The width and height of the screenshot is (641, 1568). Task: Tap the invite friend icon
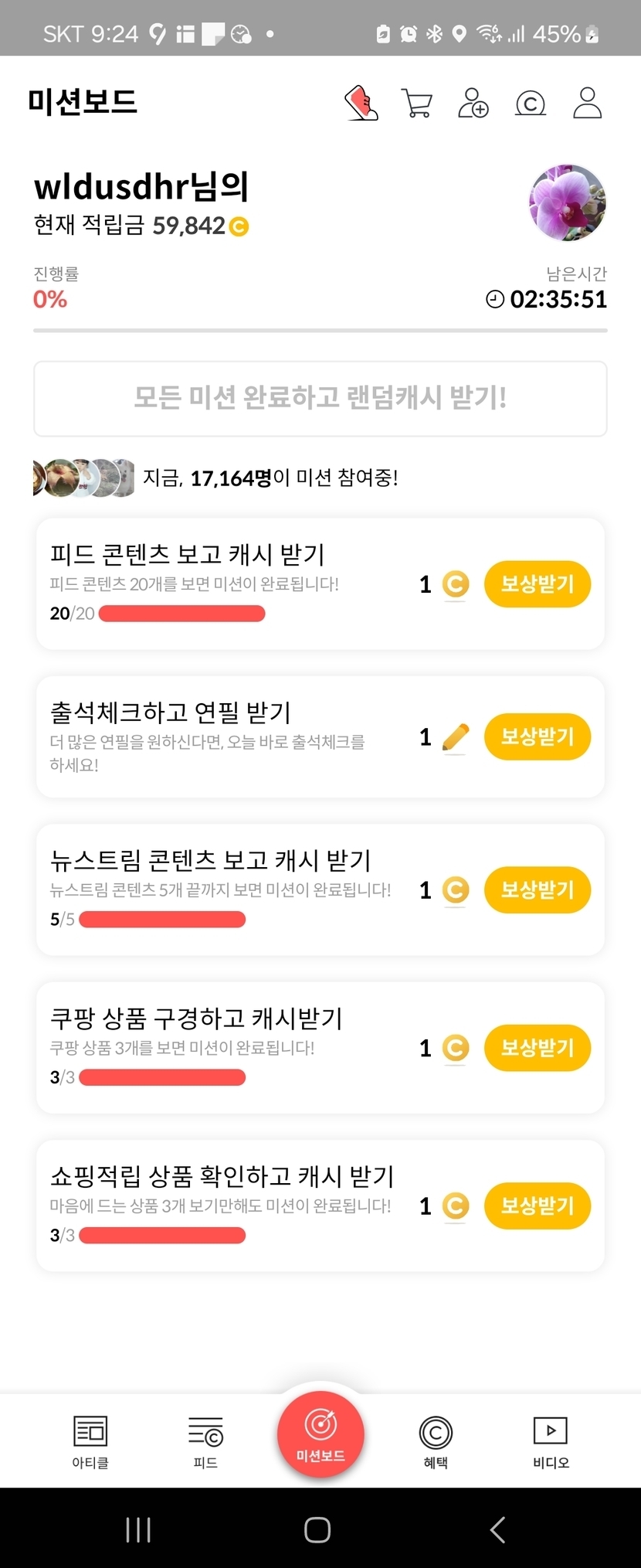473,103
